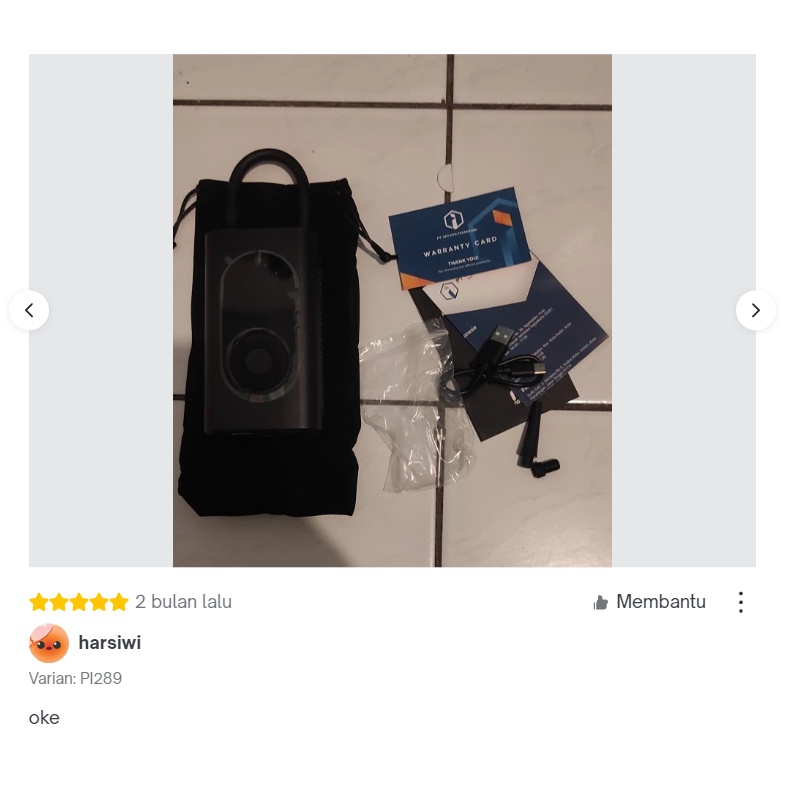
Task: Mark harsiwi's review as Membantu
Action: click(x=649, y=602)
